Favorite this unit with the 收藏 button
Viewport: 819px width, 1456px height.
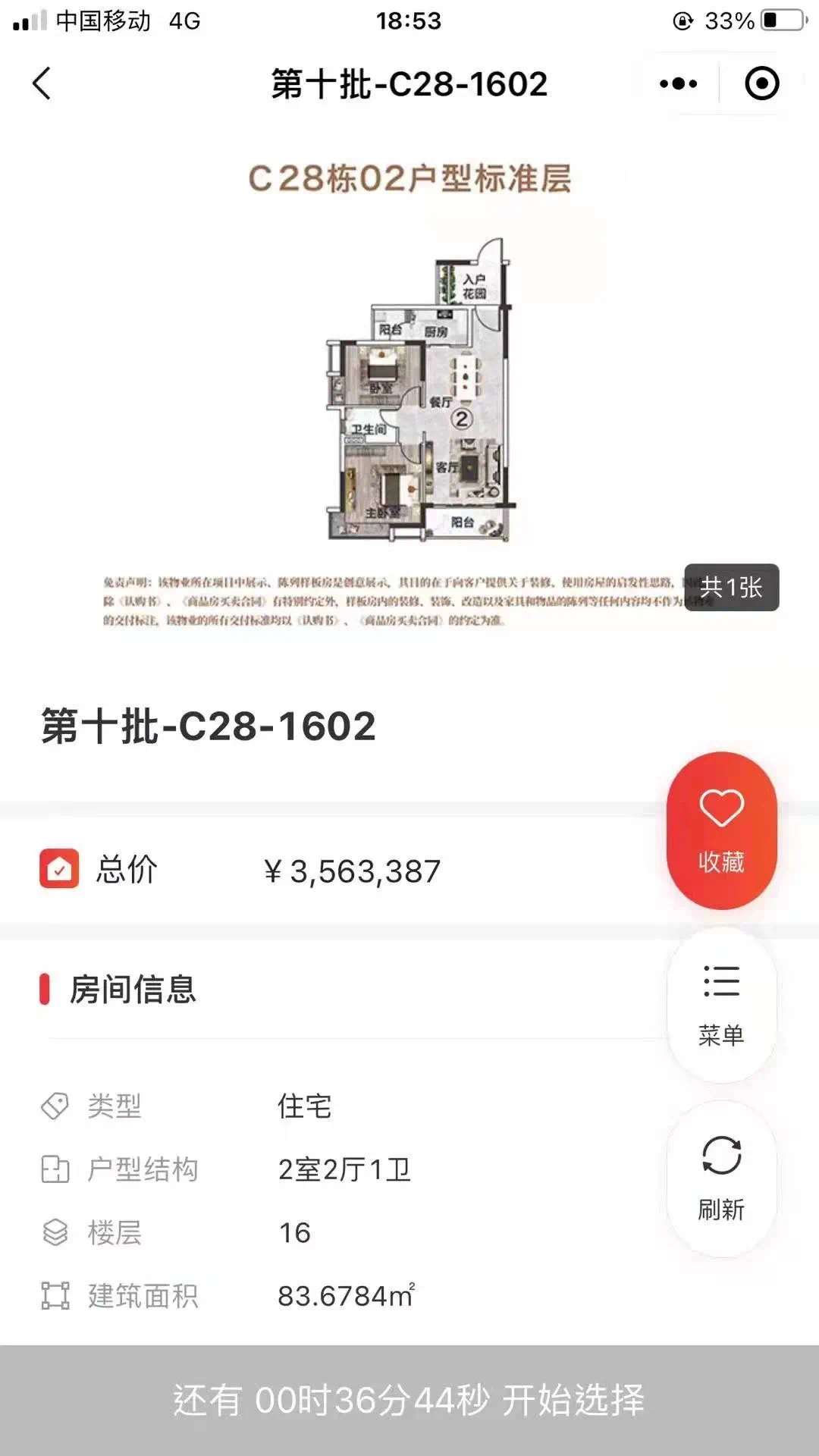click(721, 830)
